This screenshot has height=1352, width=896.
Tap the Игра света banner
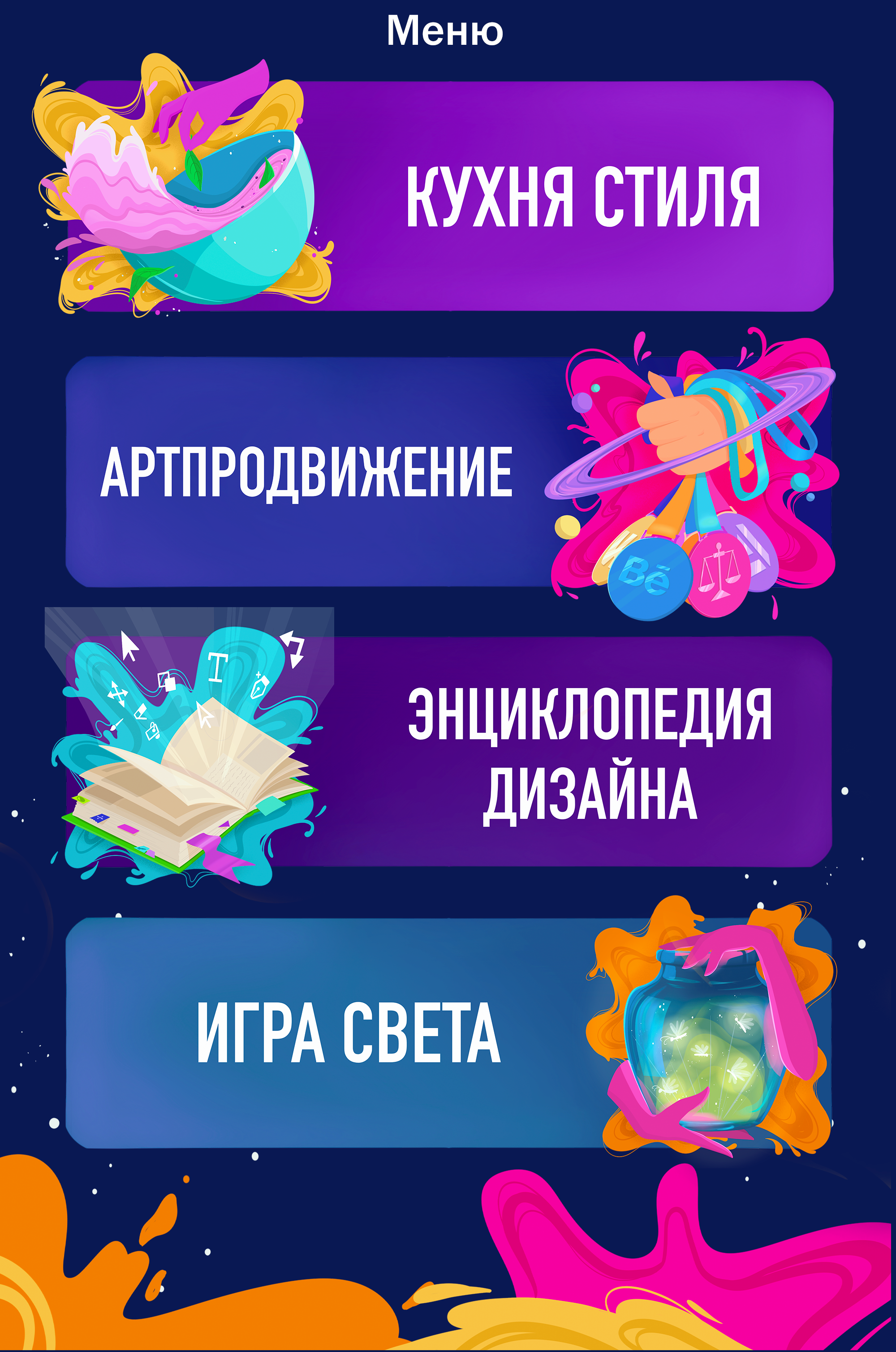coord(449,1033)
